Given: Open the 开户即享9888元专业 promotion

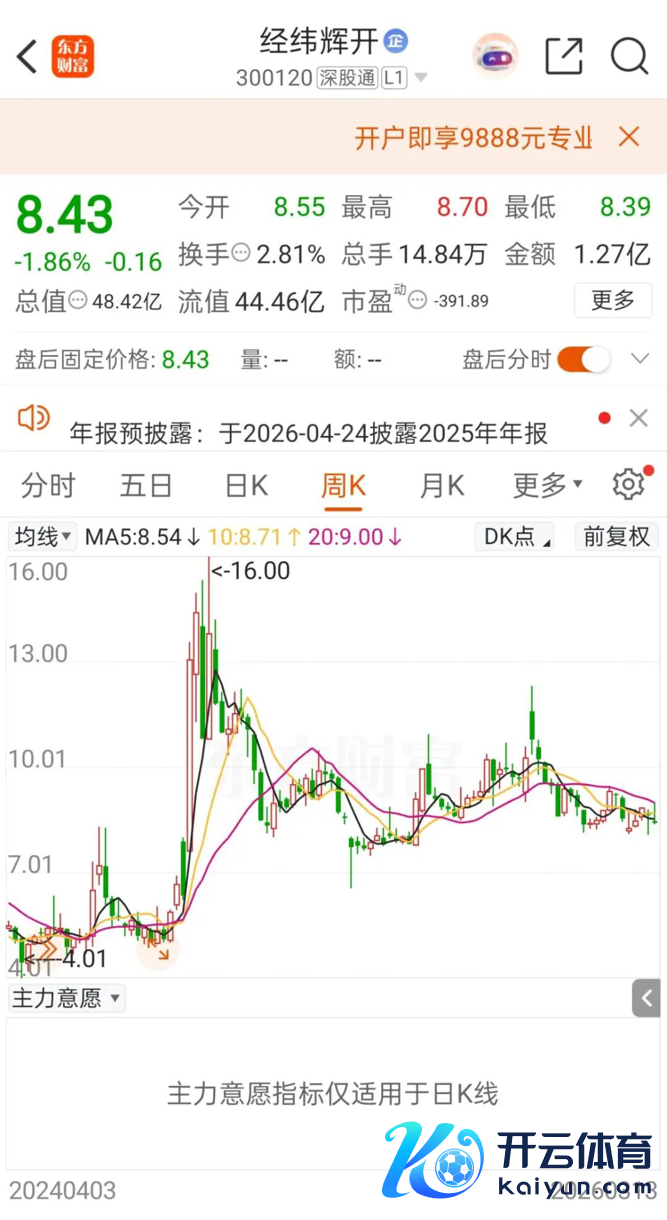Looking at the screenshot, I should pos(473,138).
